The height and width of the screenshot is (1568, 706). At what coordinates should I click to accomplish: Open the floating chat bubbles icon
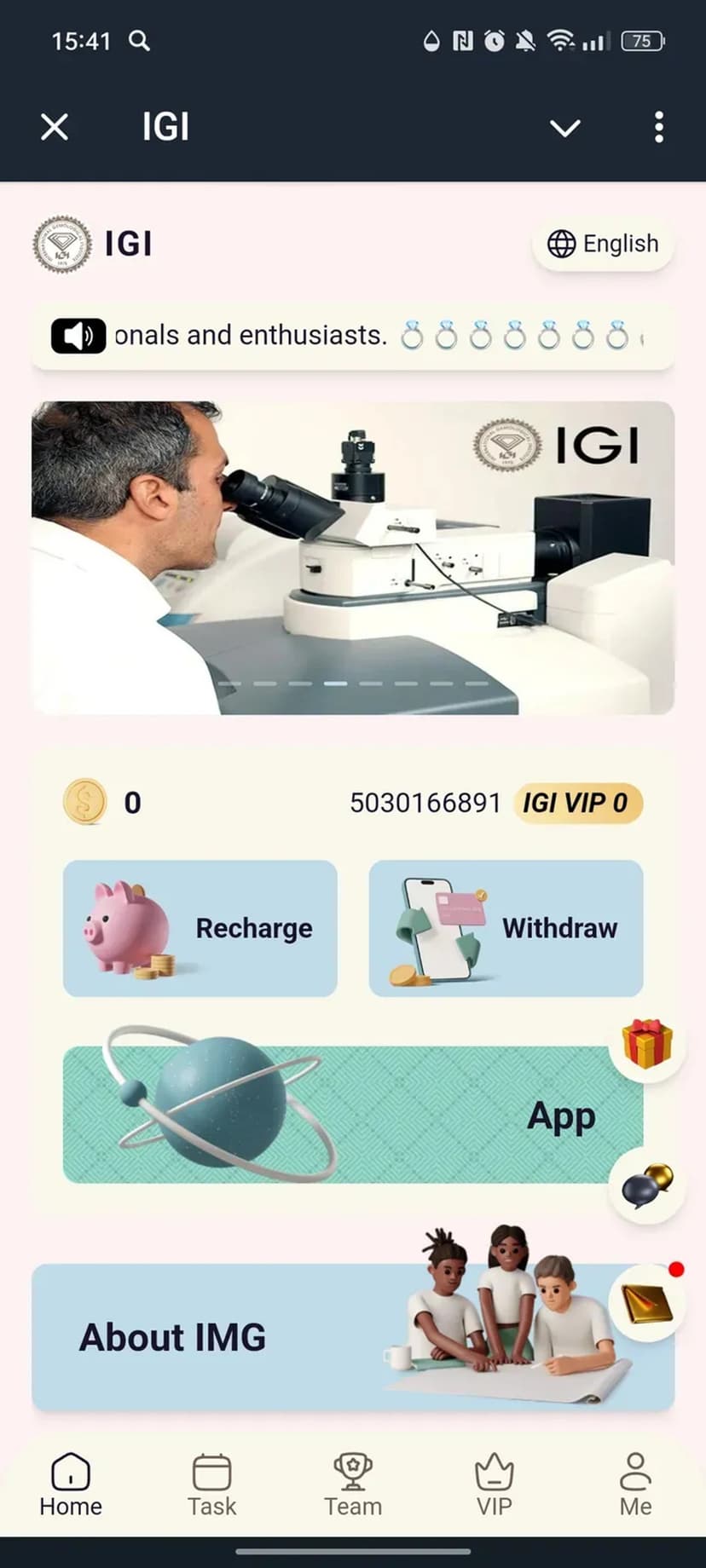coord(647,1186)
